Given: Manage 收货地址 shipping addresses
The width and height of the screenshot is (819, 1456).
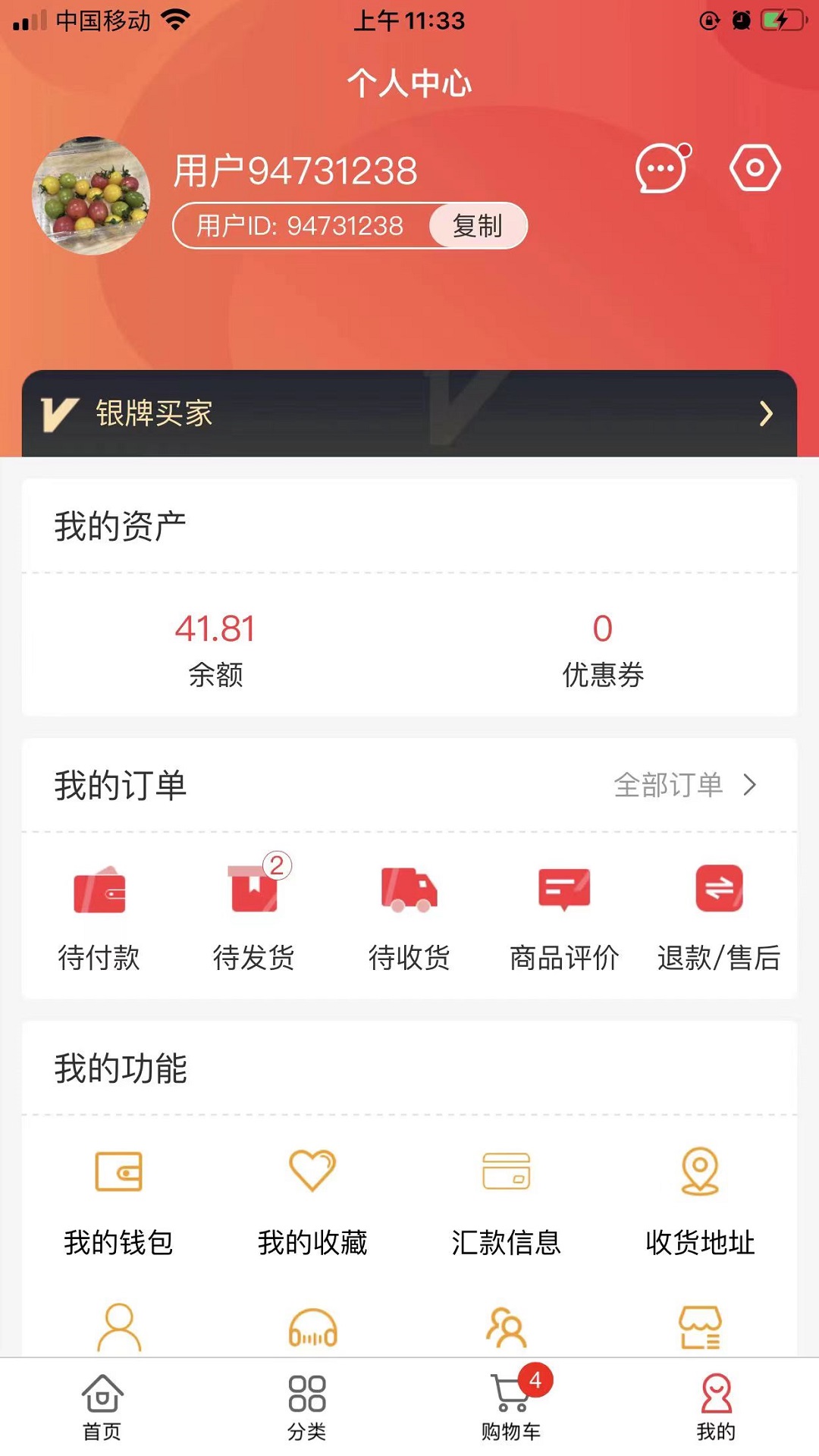Looking at the screenshot, I should [x=700, y=1202].
